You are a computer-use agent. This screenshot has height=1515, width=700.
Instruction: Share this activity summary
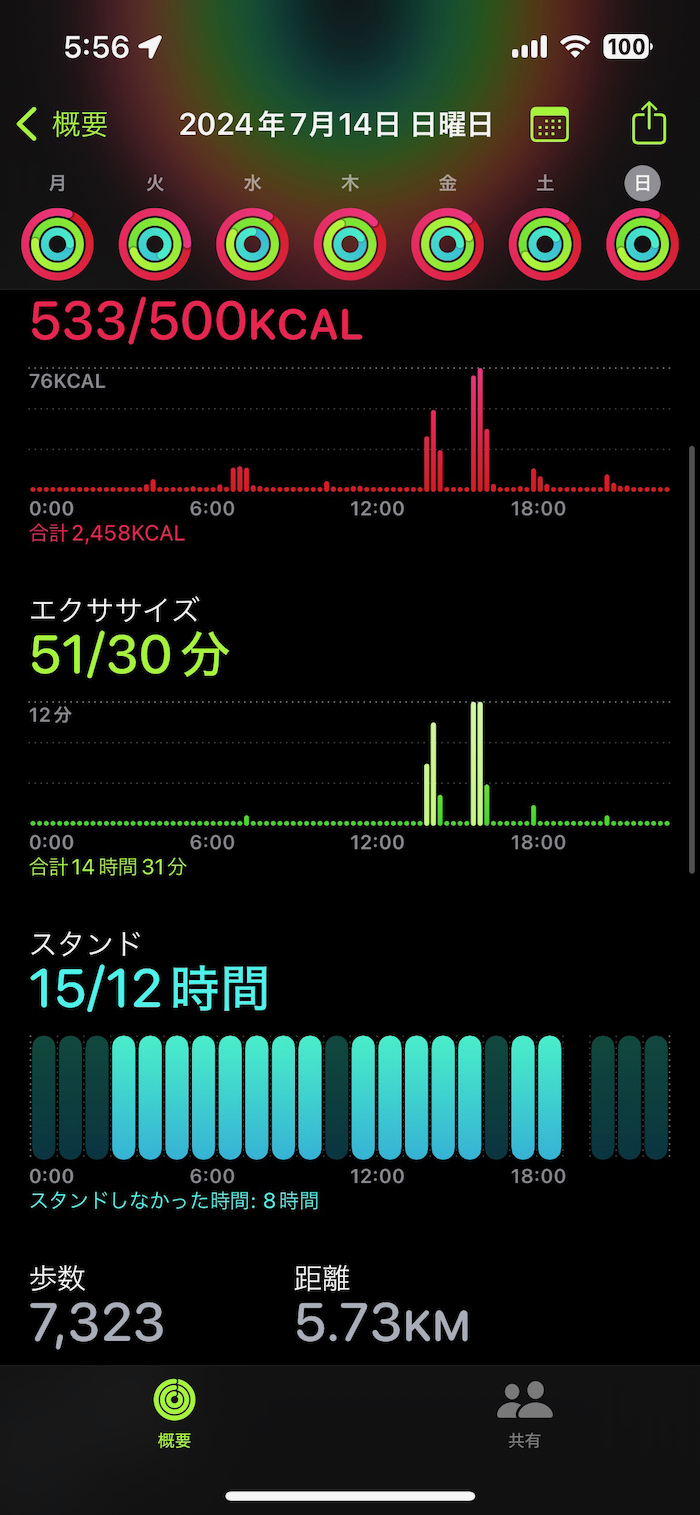(649, 124)
